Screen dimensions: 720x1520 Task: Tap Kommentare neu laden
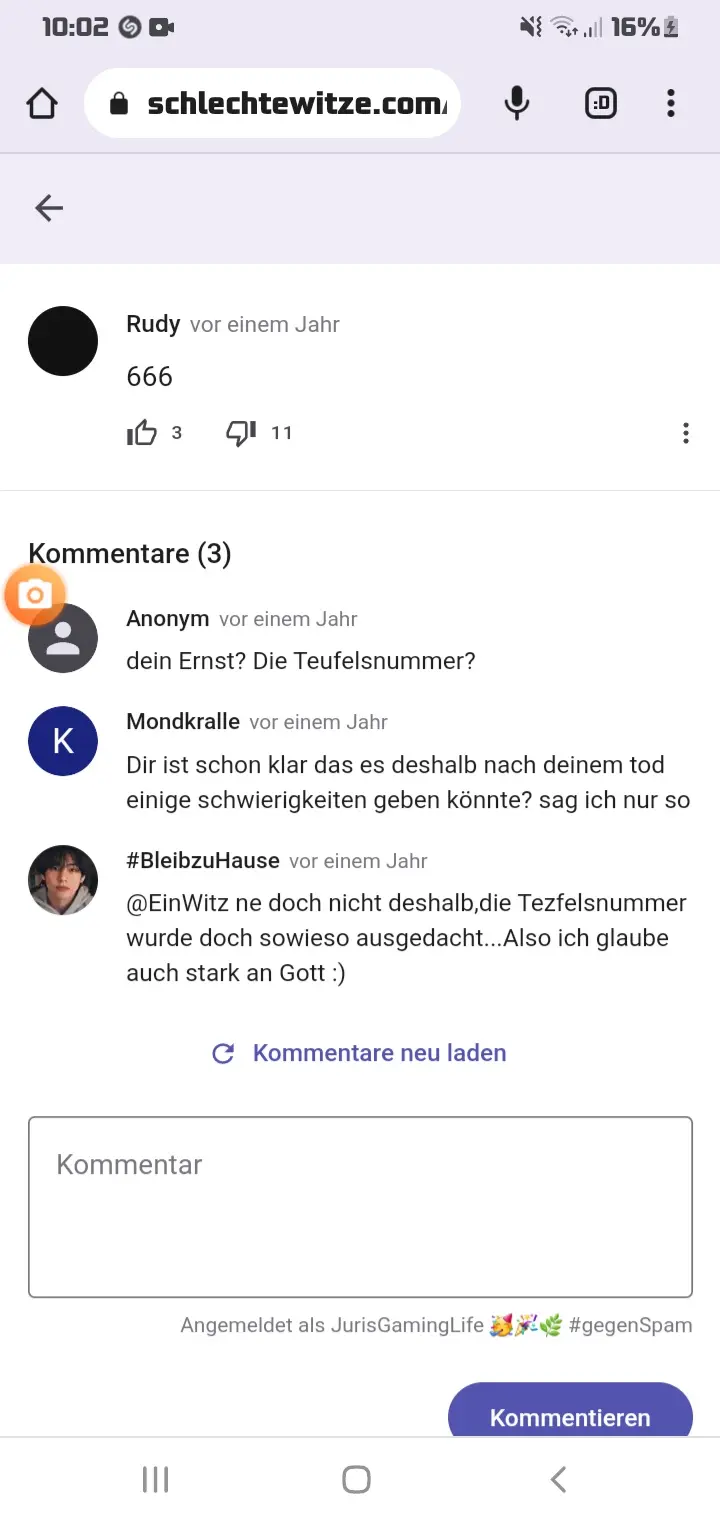point(360,1053)
